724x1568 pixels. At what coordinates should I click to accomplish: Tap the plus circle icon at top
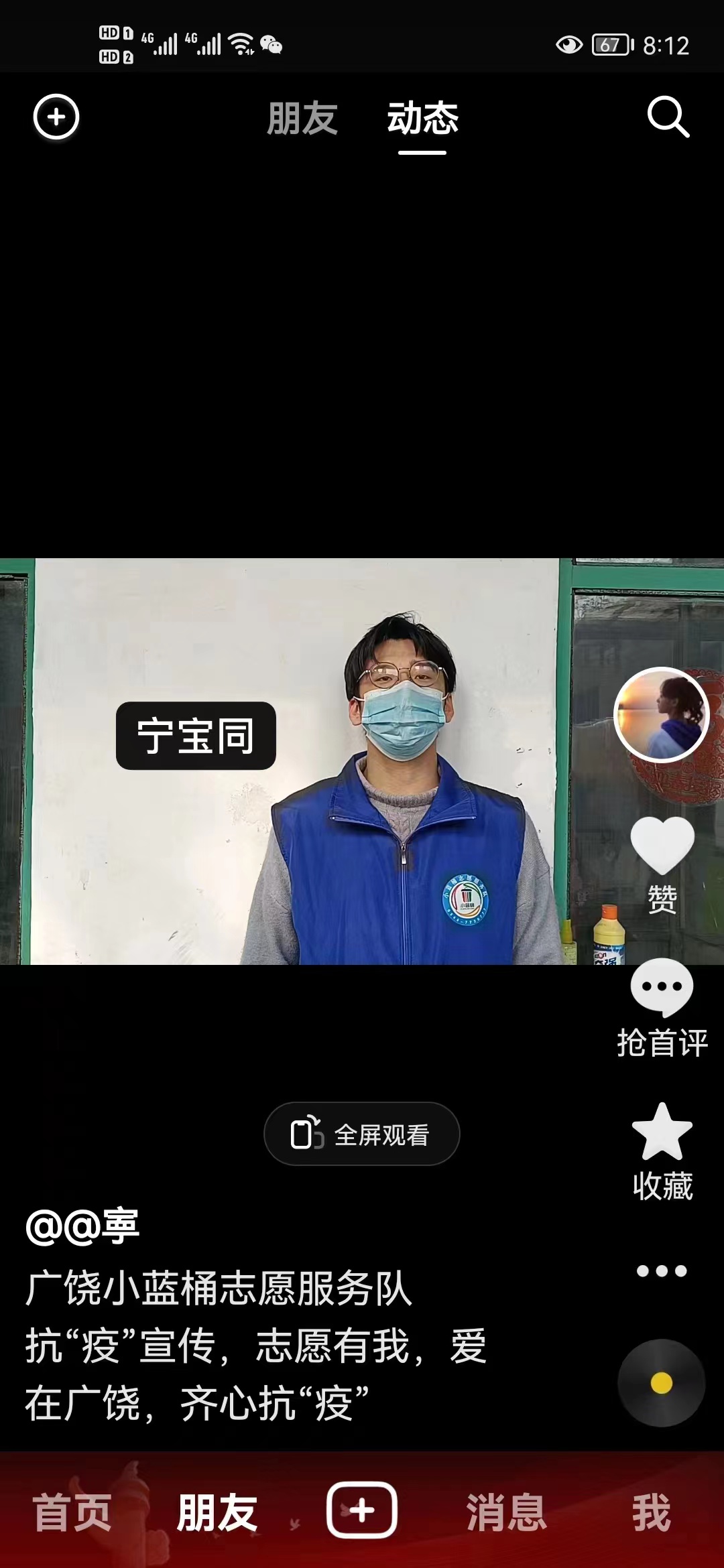[56, 117]
